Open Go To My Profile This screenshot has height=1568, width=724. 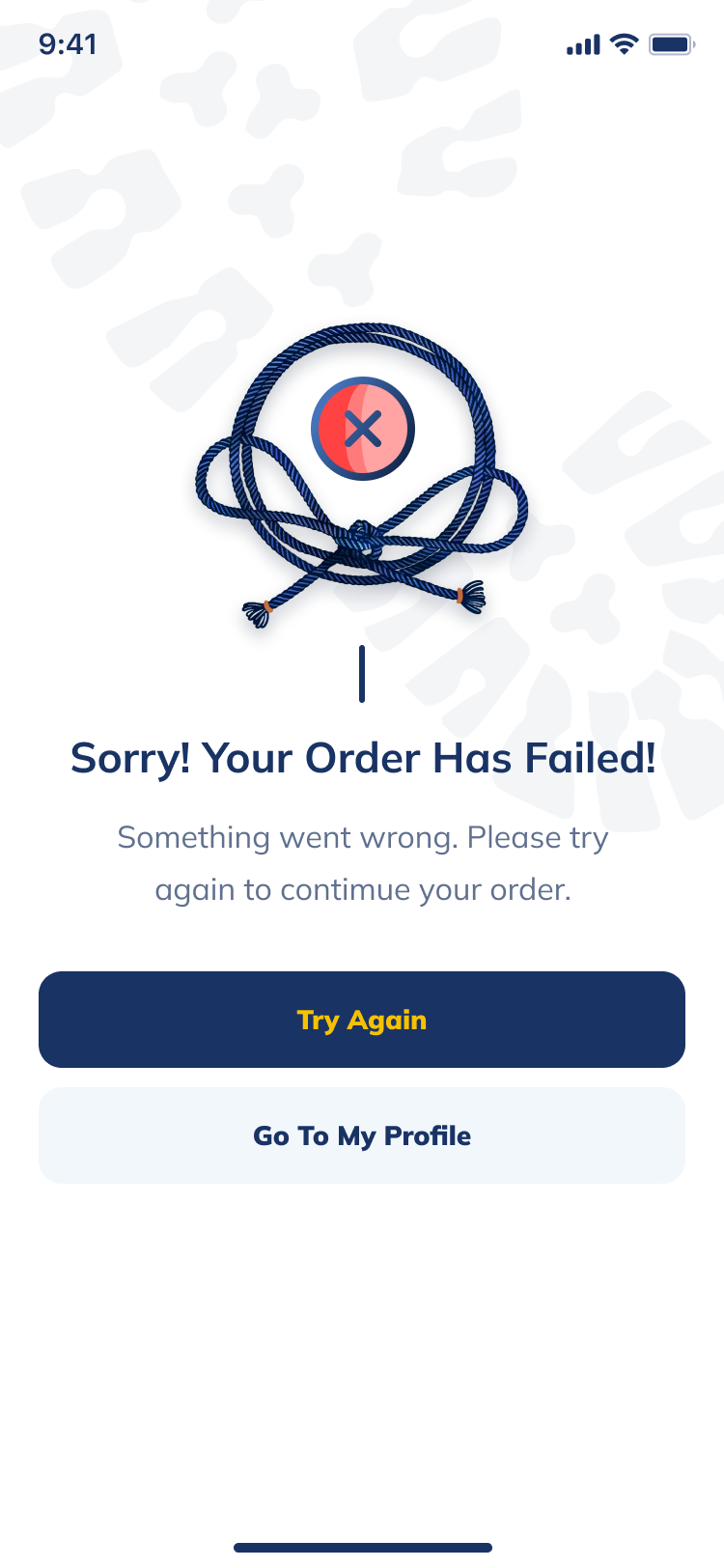[x=362, y=1135]
